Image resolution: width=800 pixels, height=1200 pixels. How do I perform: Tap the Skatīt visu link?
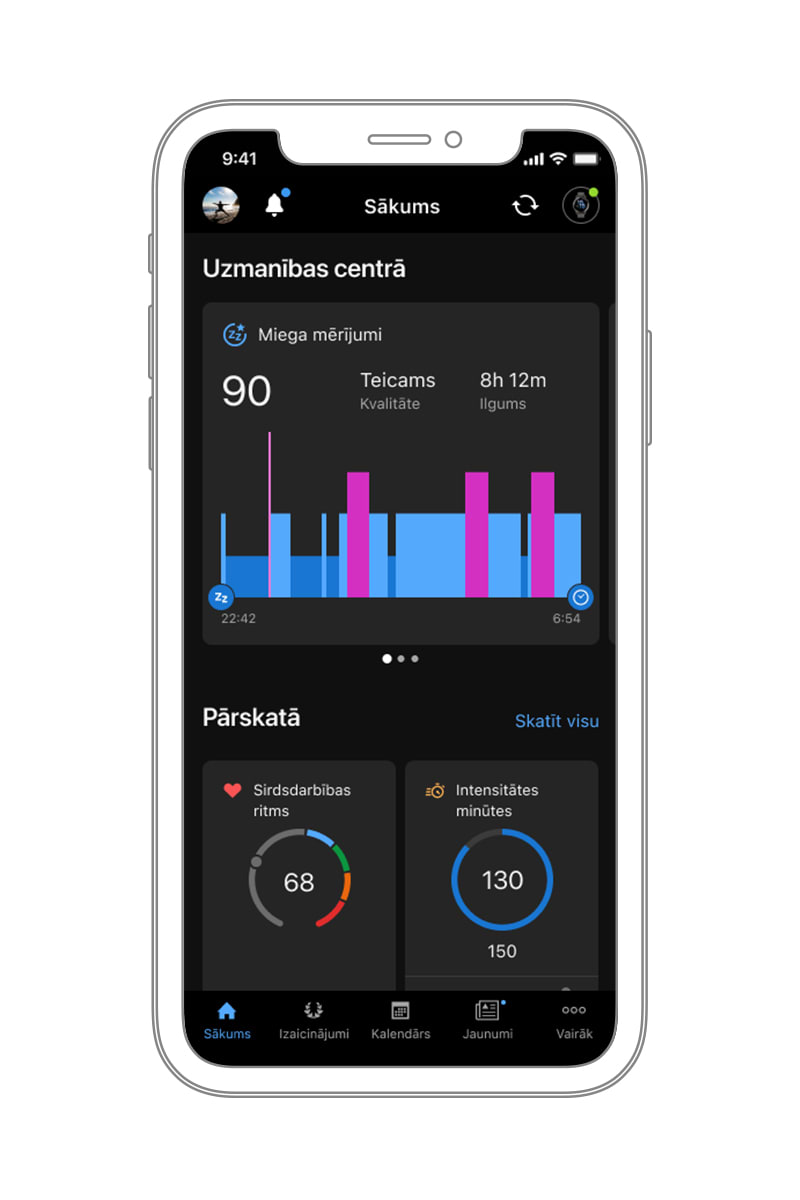tap(556, 721)
